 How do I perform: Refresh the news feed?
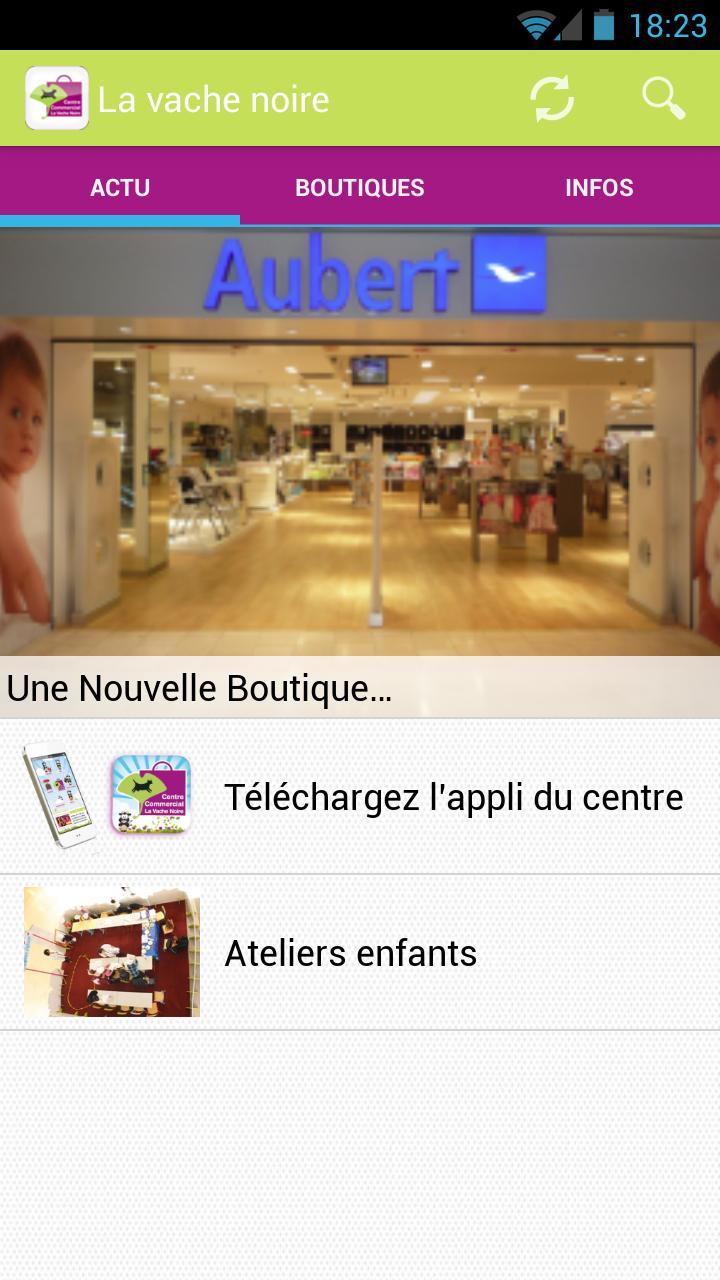pos(551,99)
